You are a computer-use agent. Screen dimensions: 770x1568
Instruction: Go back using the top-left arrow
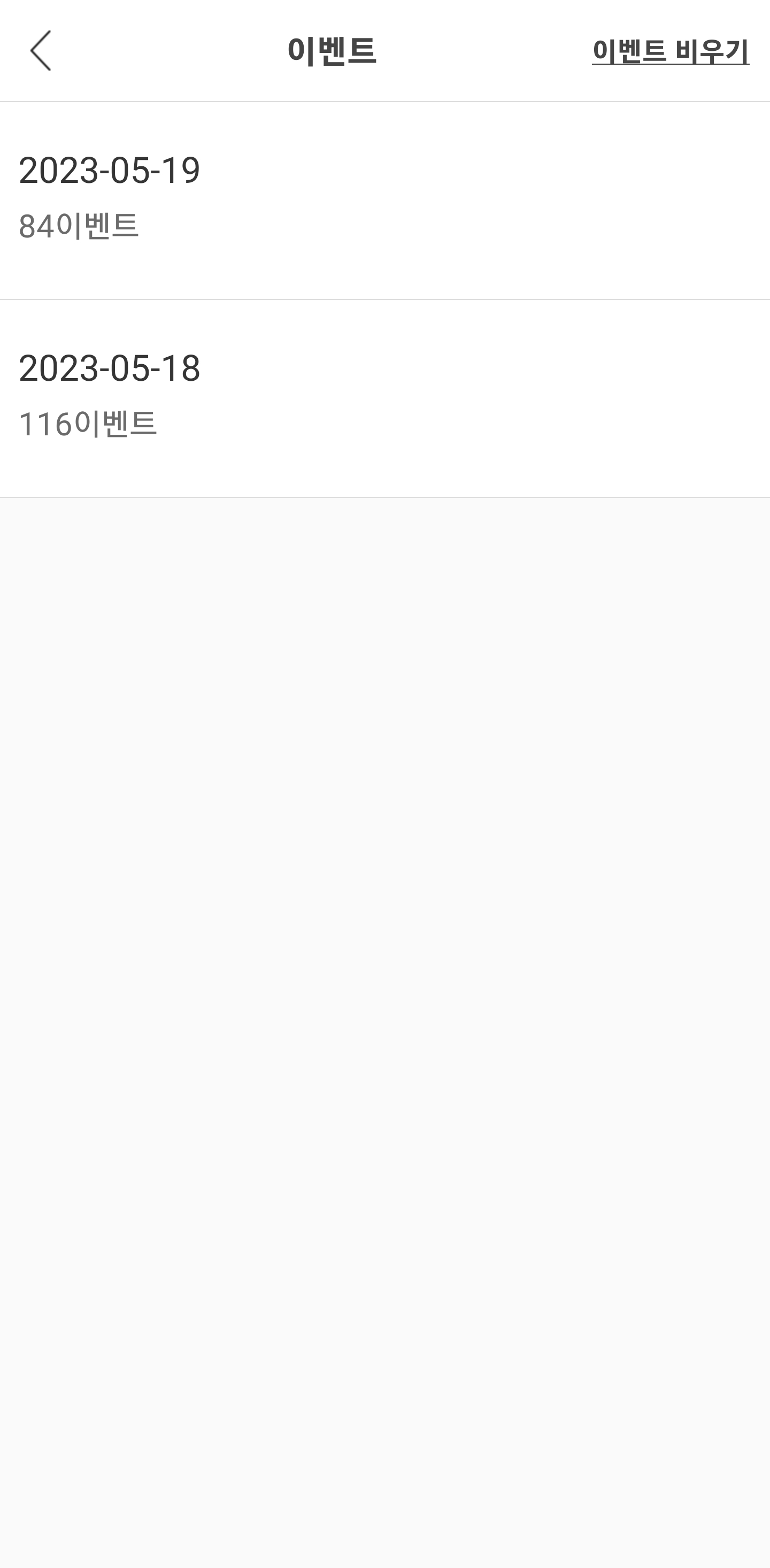(x=41, y=50)
